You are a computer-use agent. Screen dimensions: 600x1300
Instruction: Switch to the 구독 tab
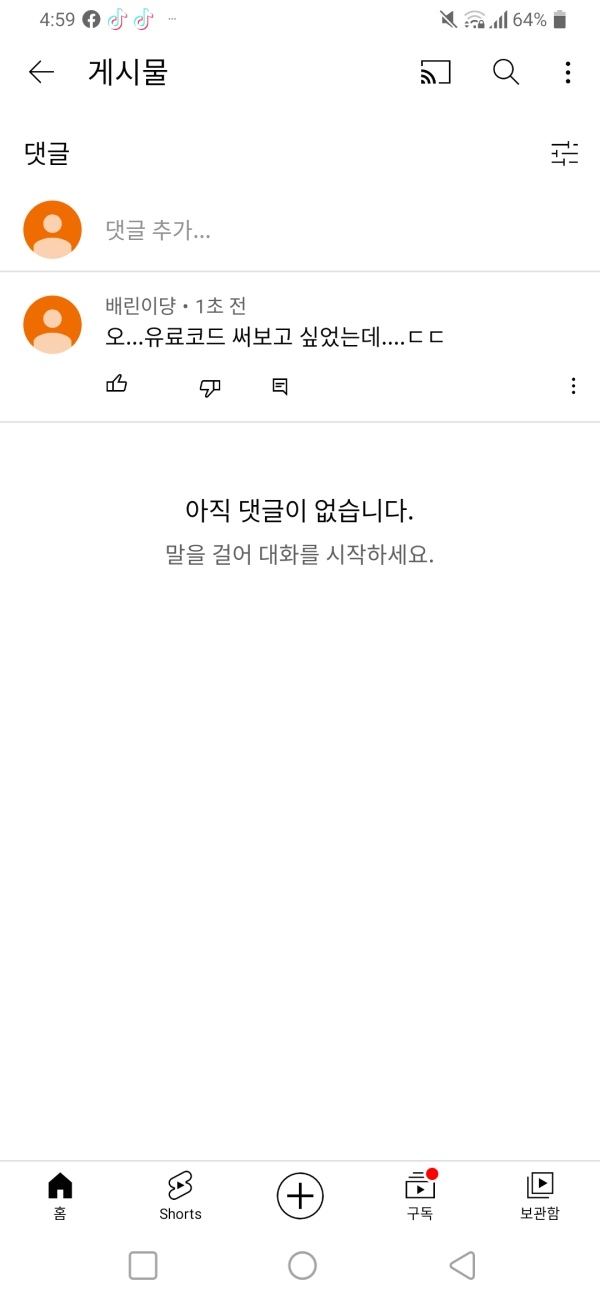420,1196
